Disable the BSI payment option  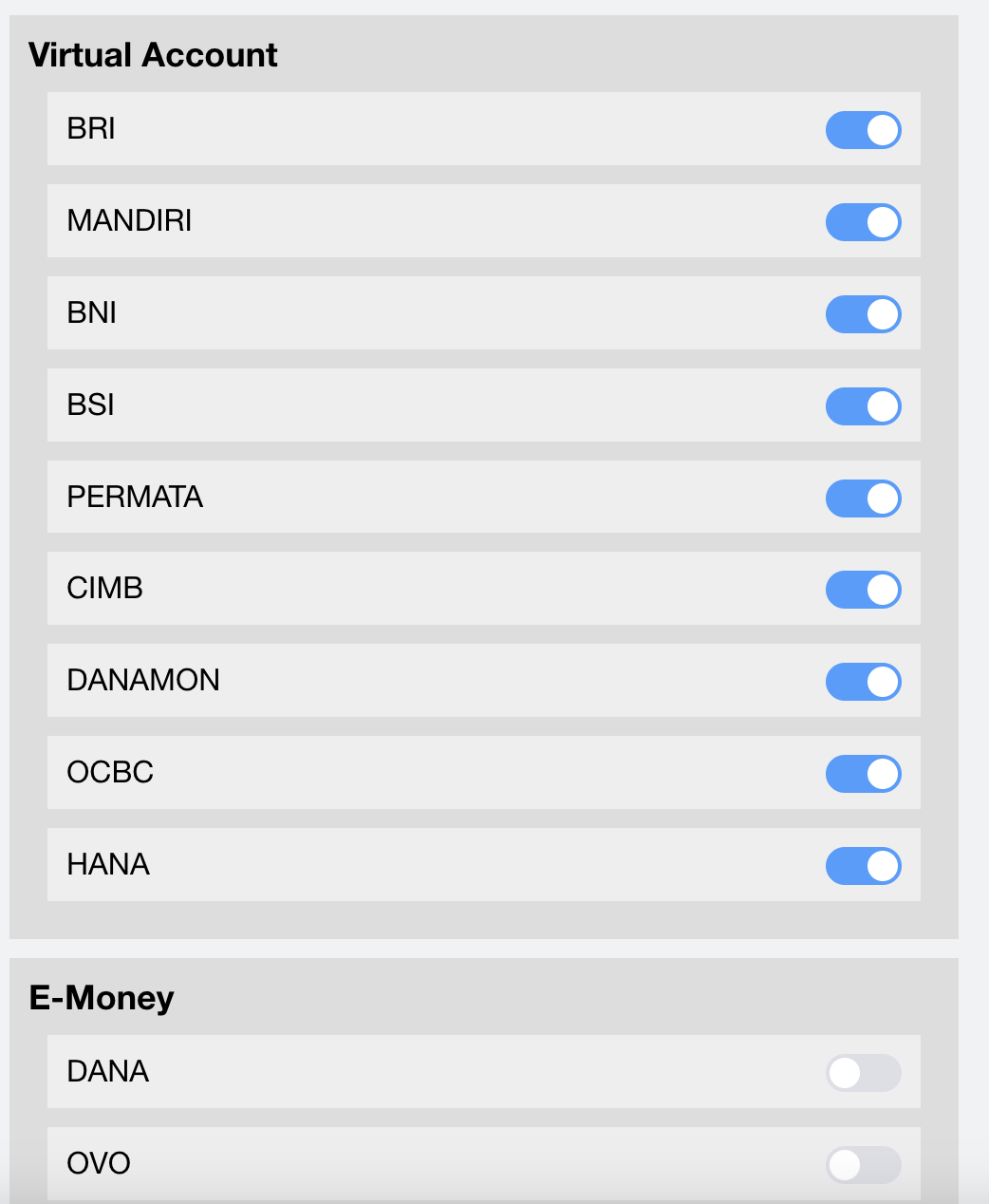pyautogui.click(x=863, y=405)
